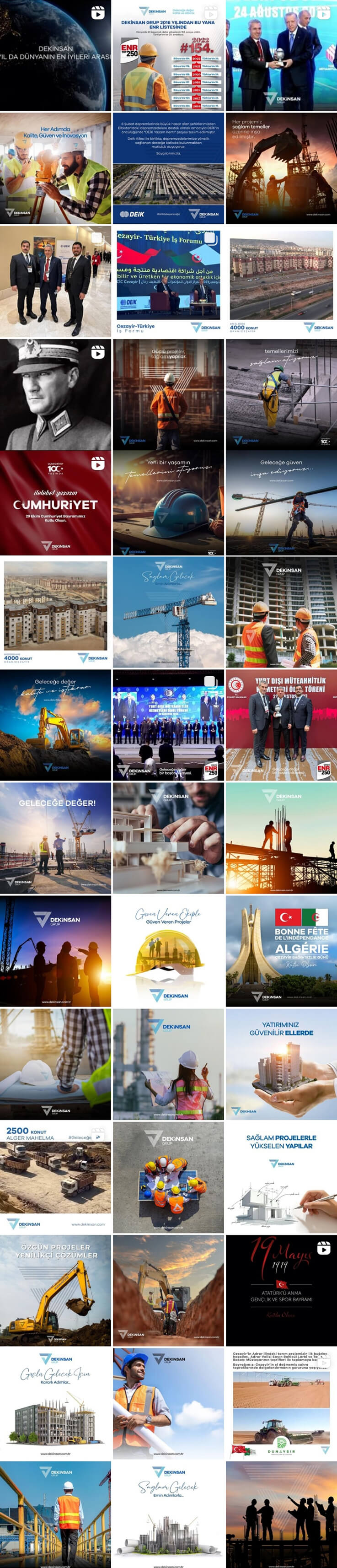Screen dimensions: 337x1568
Task: View the GELECEĞE DEĞER! post
Action: 55,838
